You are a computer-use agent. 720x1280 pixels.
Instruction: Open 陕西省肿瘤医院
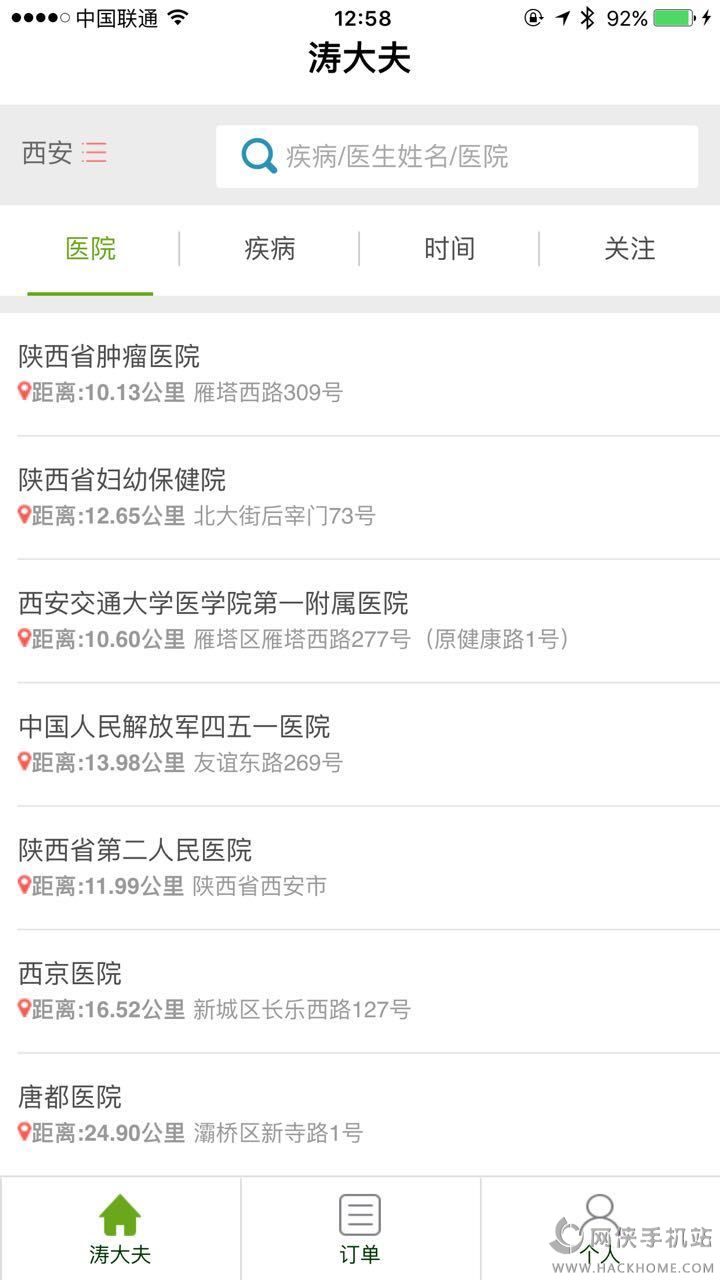(x=360, y=373)
